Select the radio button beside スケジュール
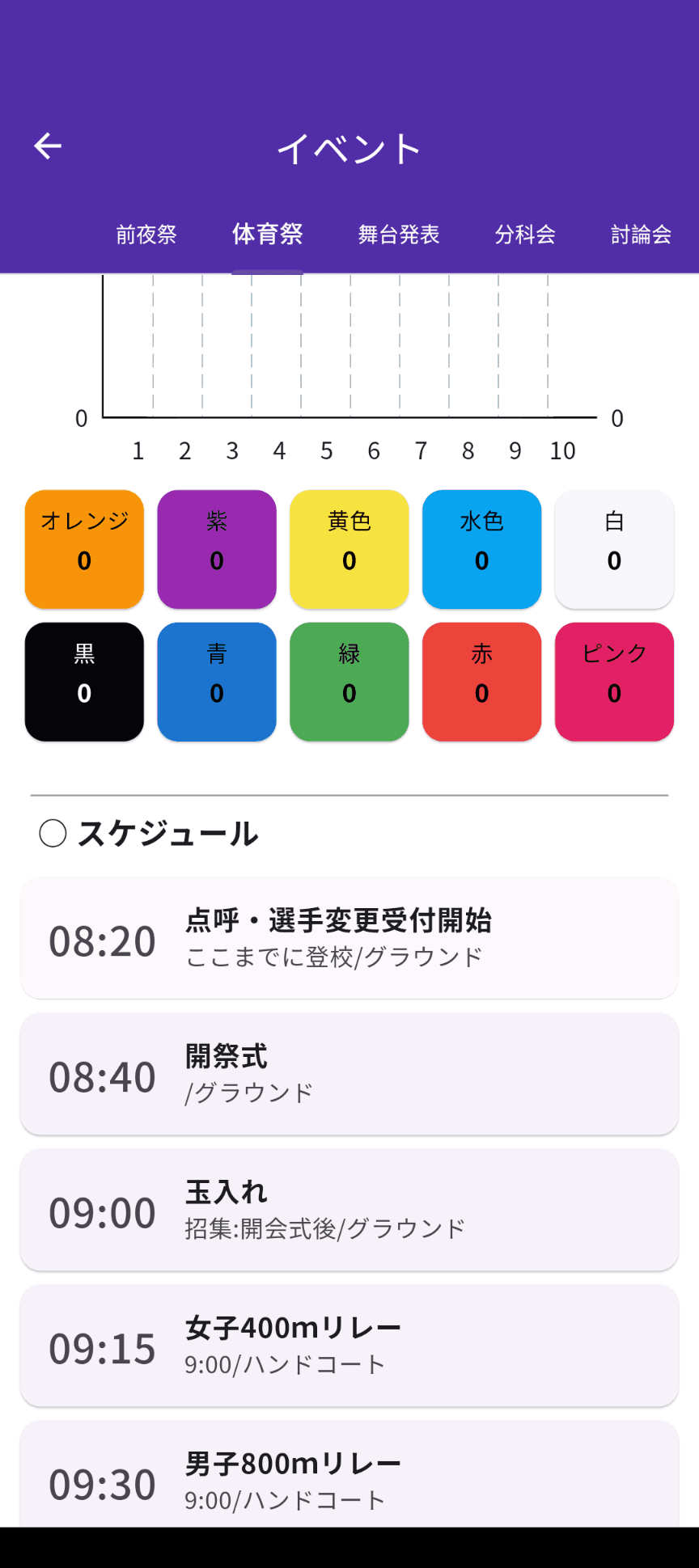This screenshot has height=1568, width=699. click(53, 832)
